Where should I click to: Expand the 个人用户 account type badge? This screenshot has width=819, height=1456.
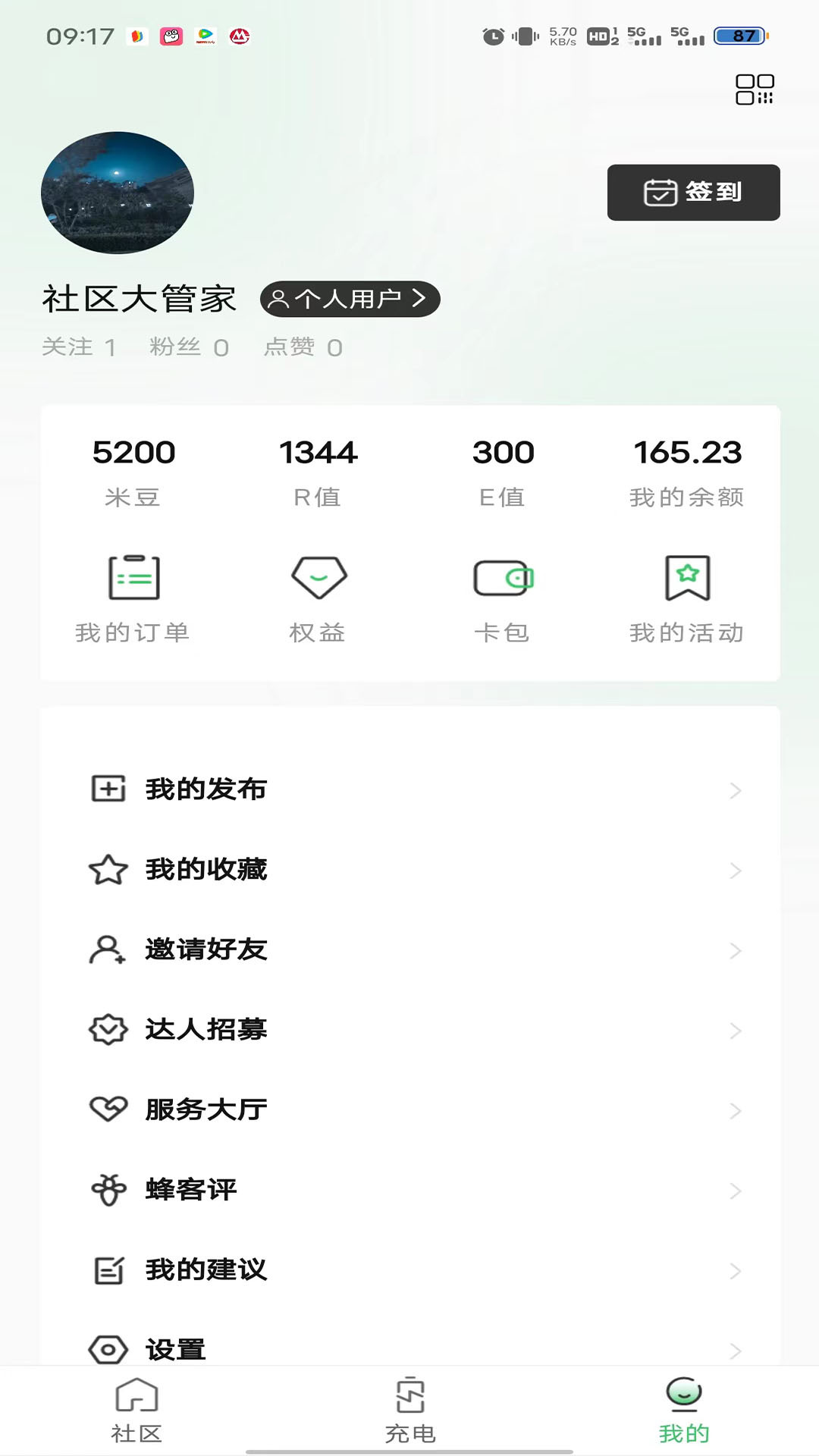point(348,299)
